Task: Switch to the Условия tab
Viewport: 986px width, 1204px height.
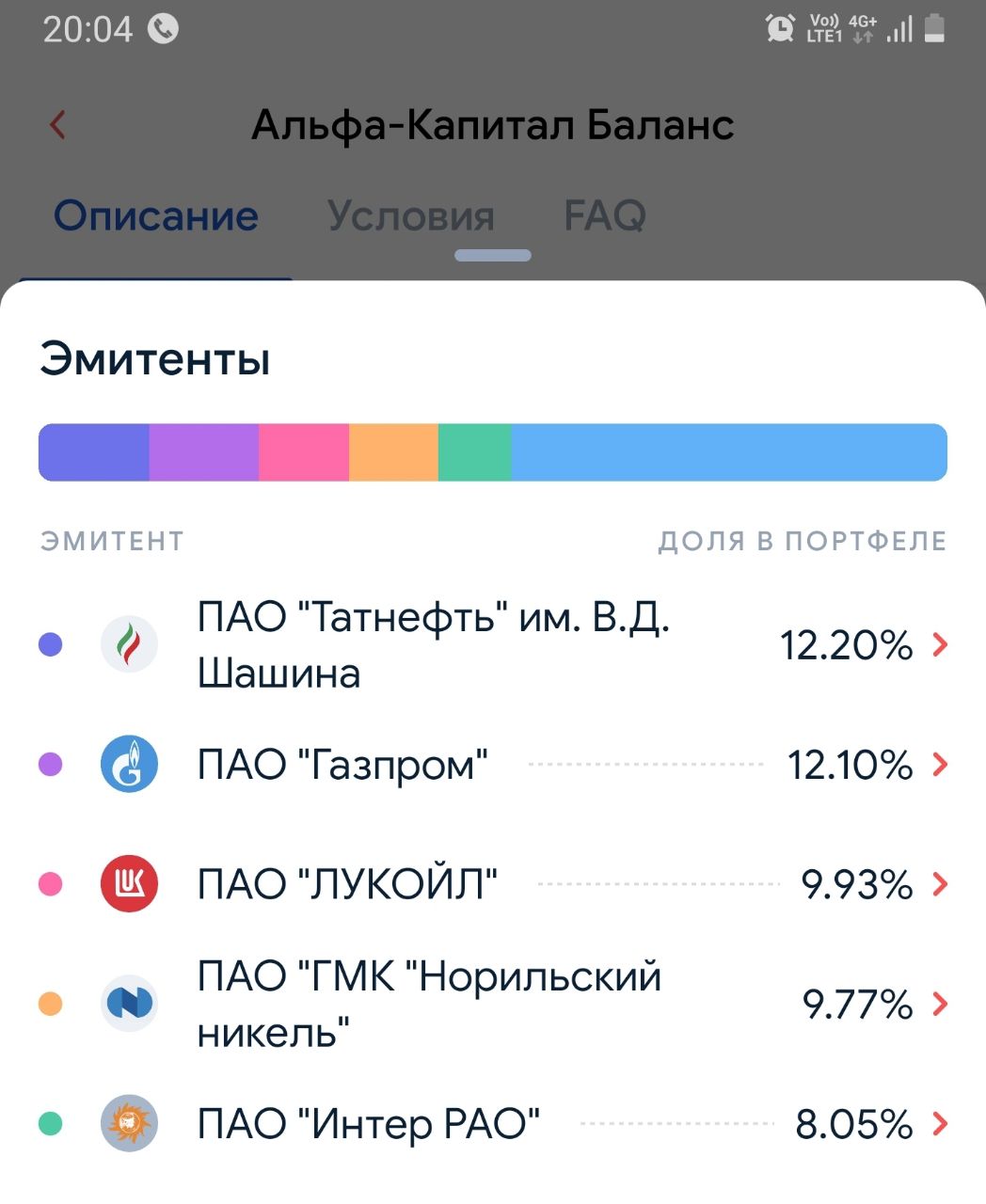Action: pos(410,216)
